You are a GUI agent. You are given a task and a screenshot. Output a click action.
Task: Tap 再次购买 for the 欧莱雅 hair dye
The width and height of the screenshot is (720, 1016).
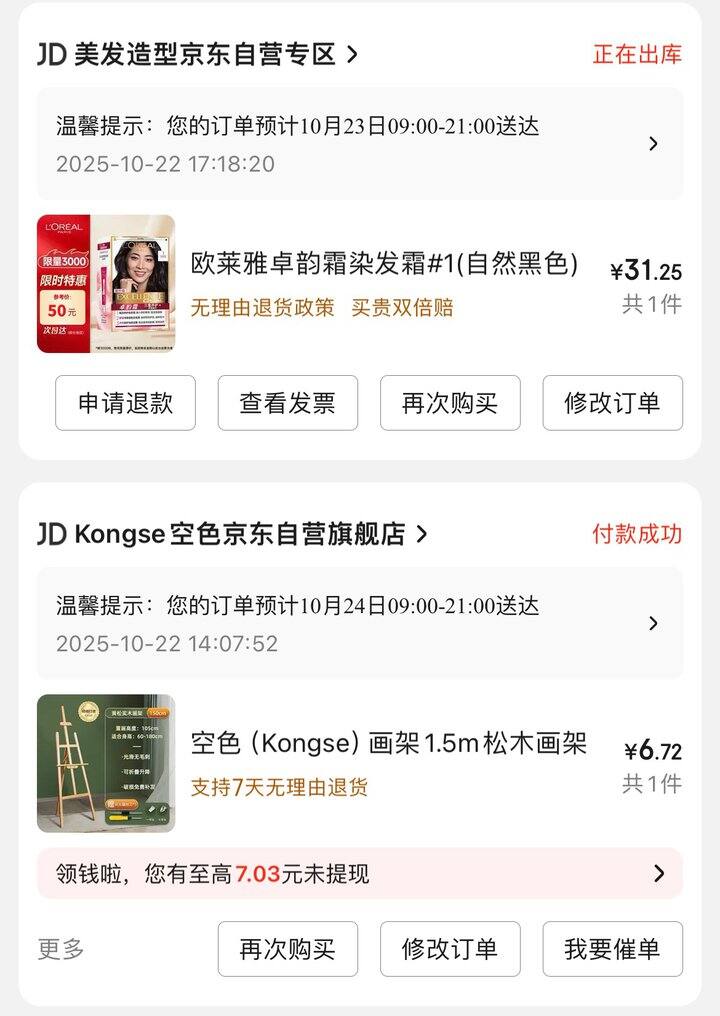450,403
